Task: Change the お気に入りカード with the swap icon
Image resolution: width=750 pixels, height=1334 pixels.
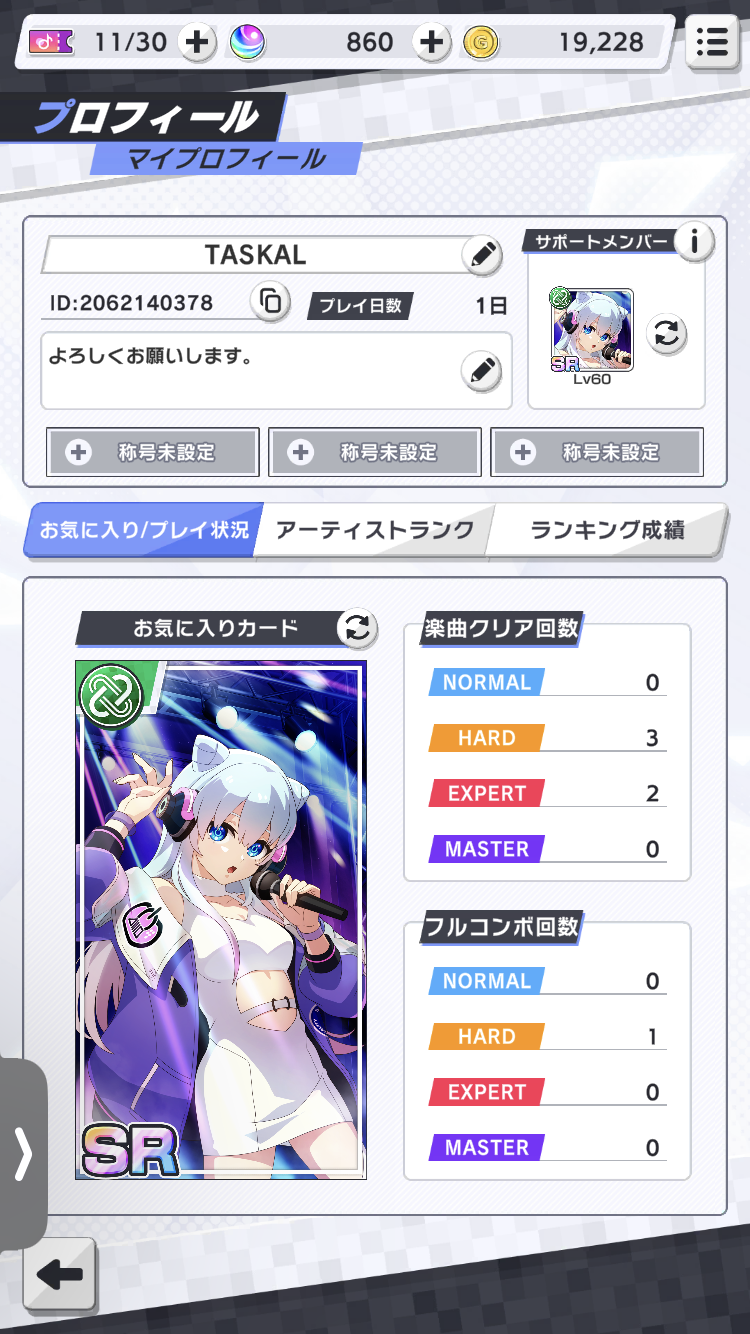Action: pyautogui.click(x=357, y=628)
